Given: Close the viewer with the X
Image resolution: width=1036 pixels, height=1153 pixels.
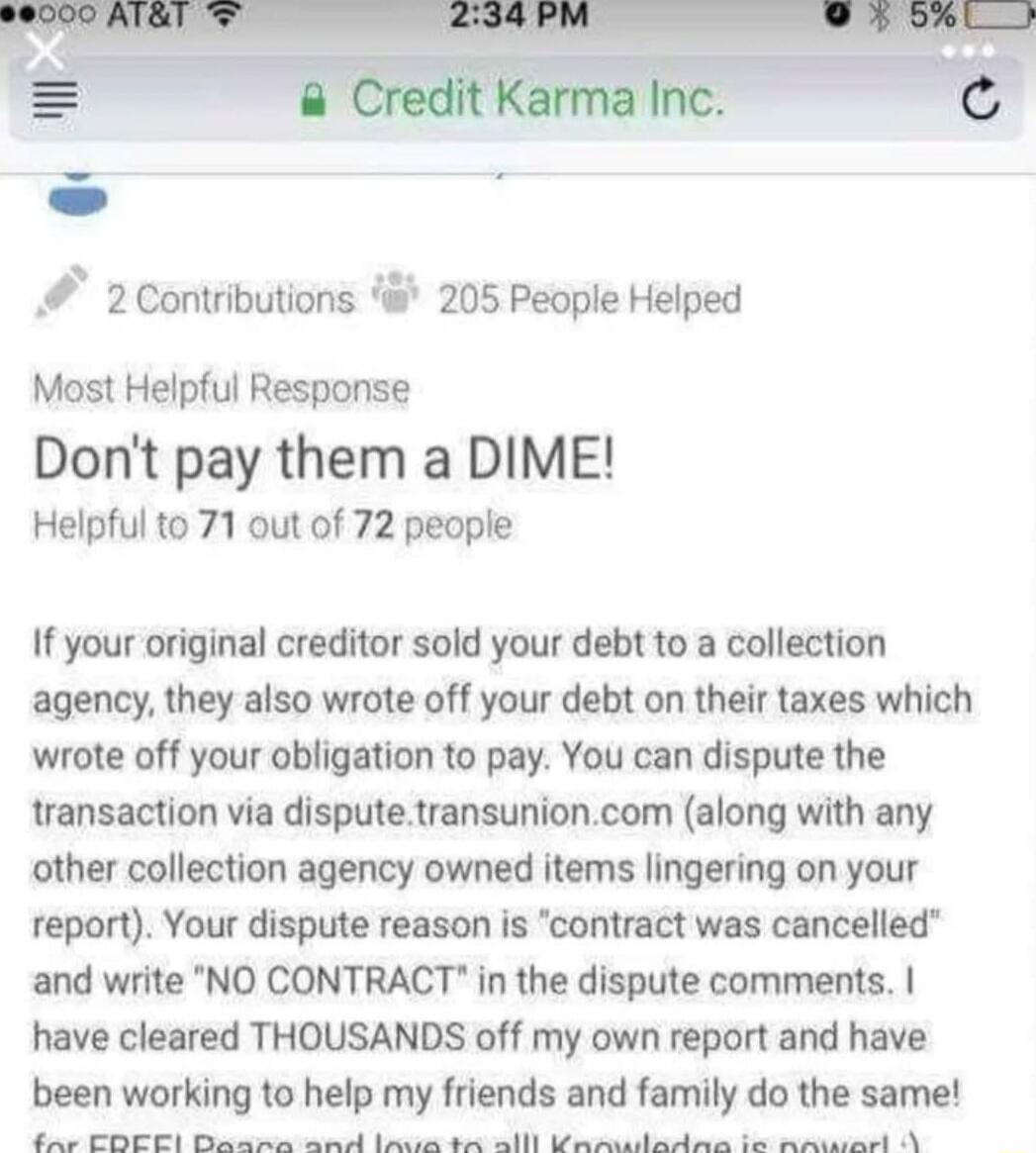Looking at the screenshot, I should tap(46, 51).
